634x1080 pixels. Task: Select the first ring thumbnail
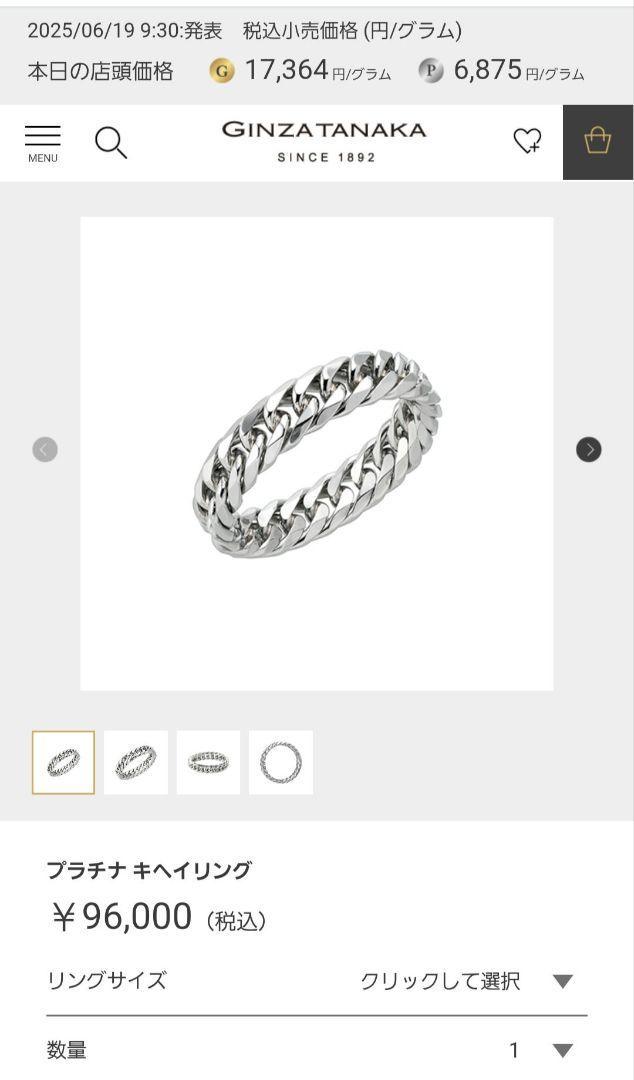tap(63, 762)
